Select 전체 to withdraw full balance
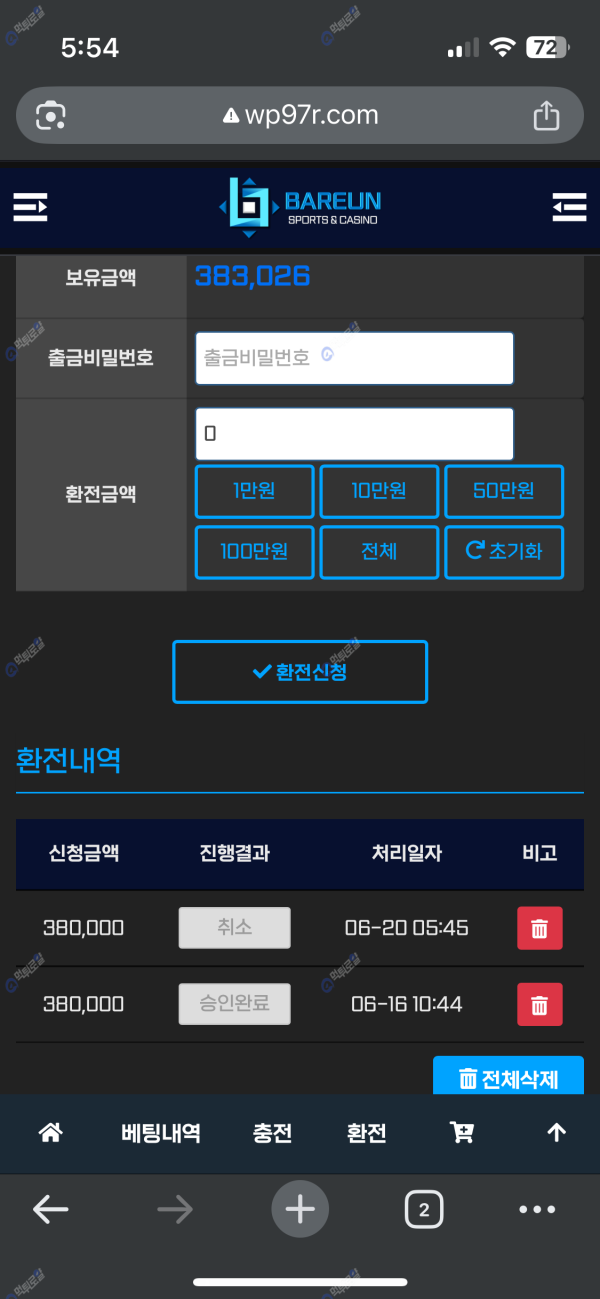The height and width of the screenshot is (1299, 600). tap(379, 552)
